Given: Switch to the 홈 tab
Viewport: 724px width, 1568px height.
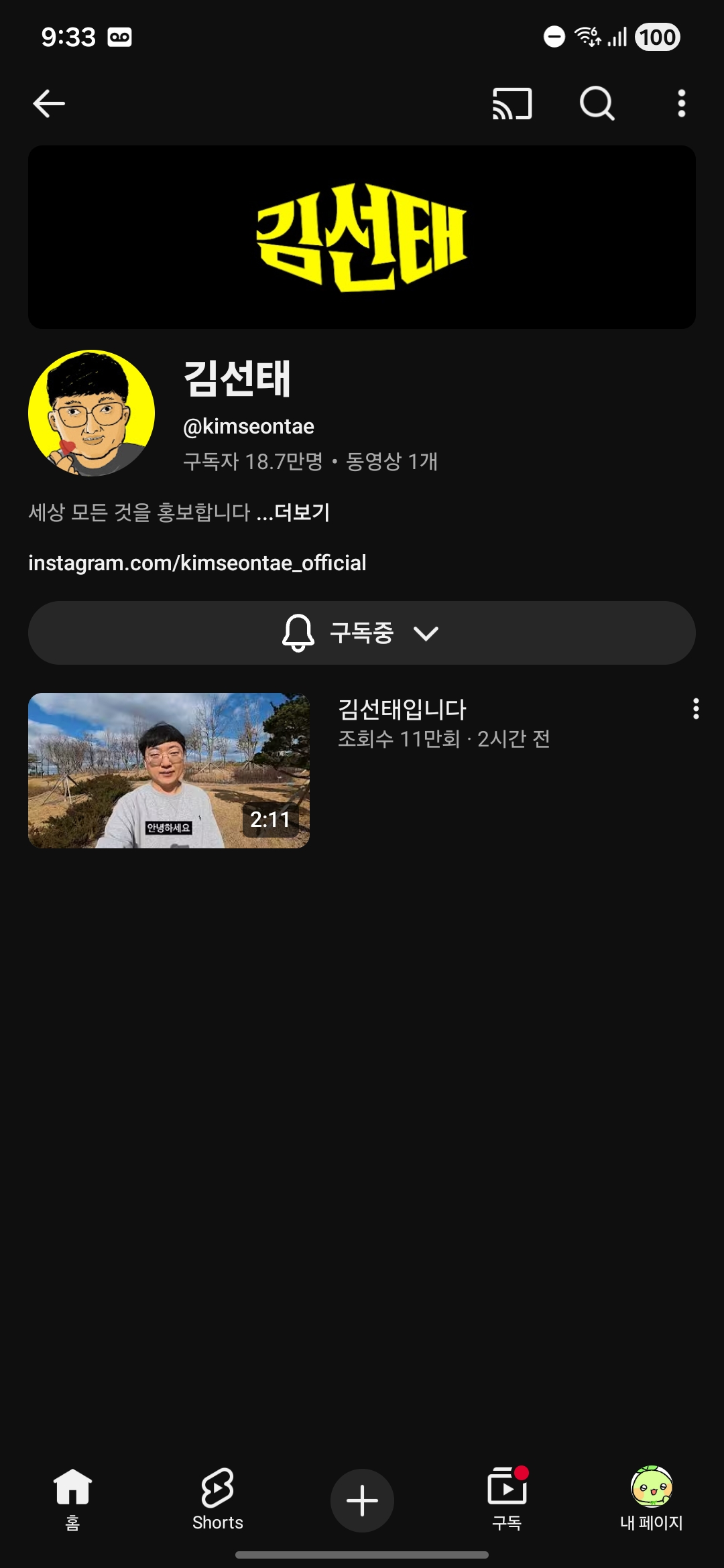Looking at the screenshot, I should point(72,1500).
